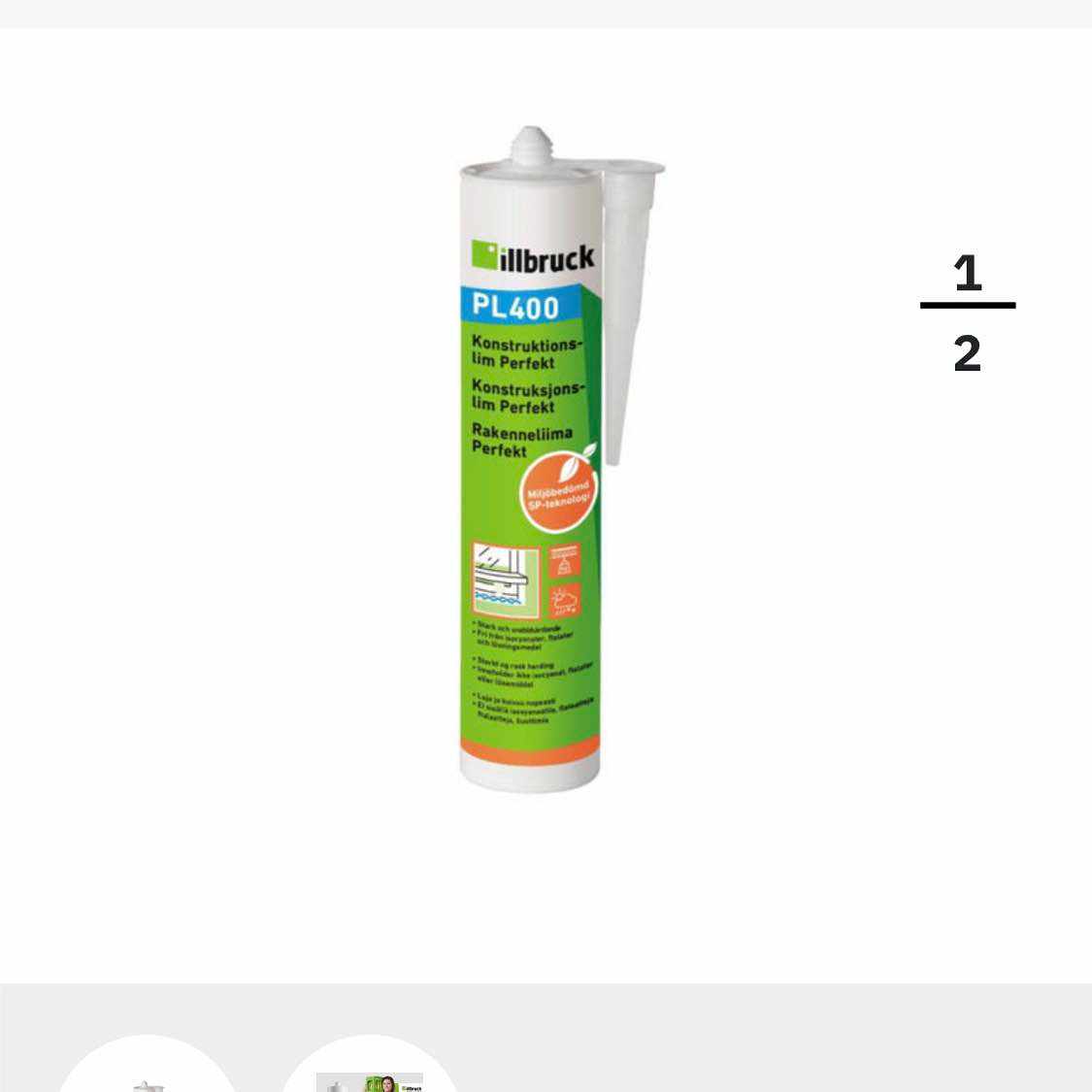The height and width of the screenshot is (1092, 1092).
Task: Select the first gallery thumbnail
Action: [148, 1068]
